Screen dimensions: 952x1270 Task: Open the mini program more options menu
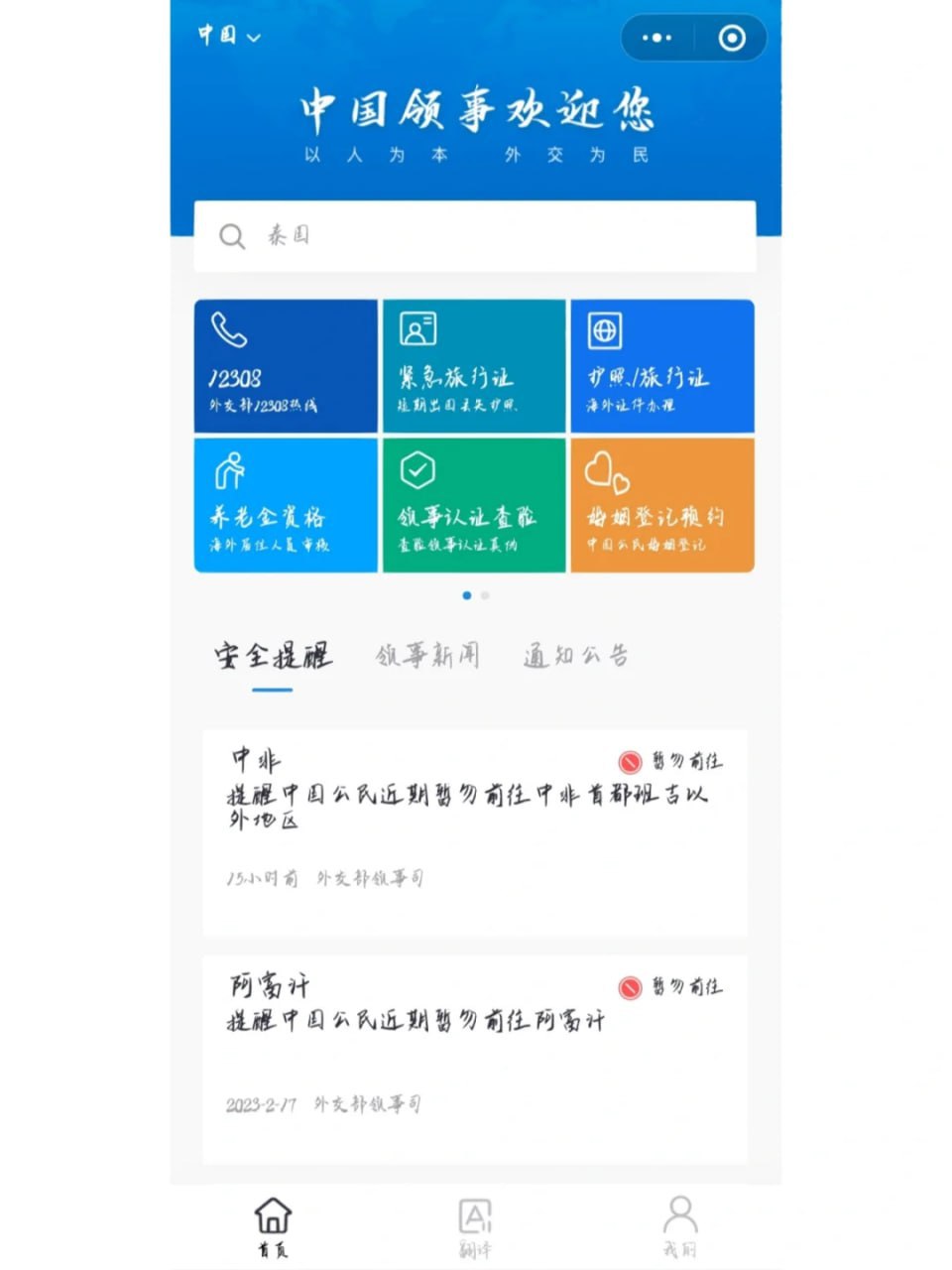[x=656, y=38]
